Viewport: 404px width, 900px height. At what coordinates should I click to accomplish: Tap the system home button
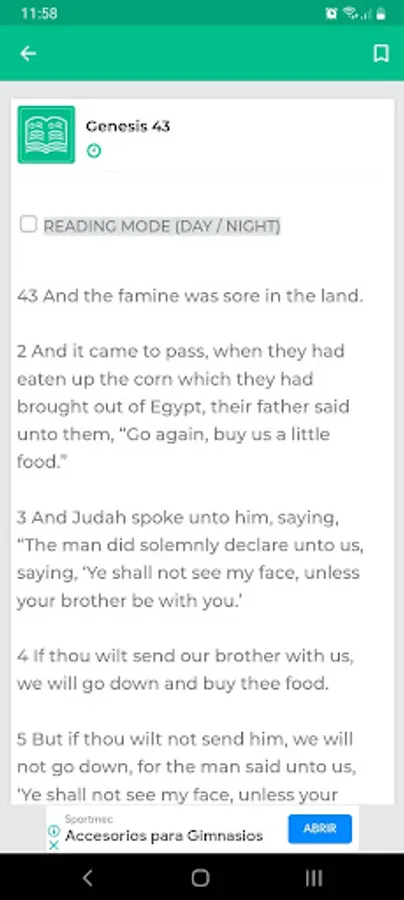[x=200, y=877]
